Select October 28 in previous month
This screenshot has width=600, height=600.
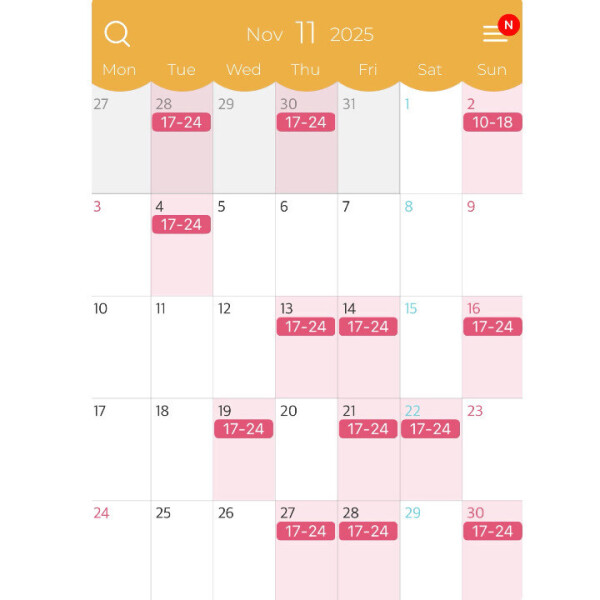tap(181, 140)
